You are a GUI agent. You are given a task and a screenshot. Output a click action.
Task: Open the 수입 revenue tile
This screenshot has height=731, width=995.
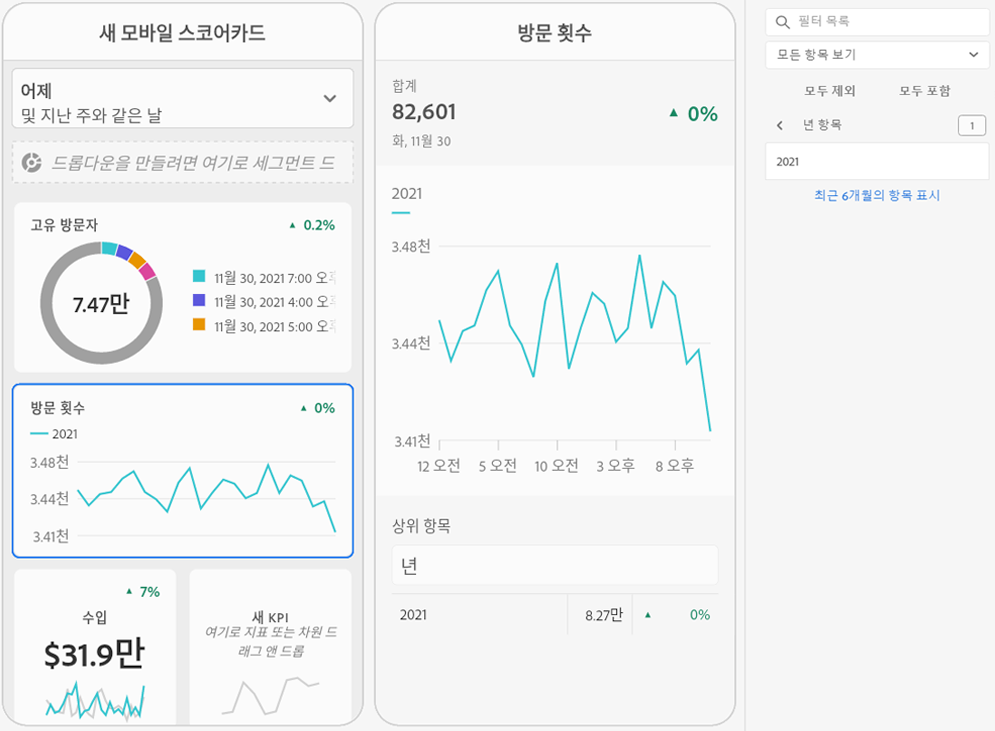(95, 645)
